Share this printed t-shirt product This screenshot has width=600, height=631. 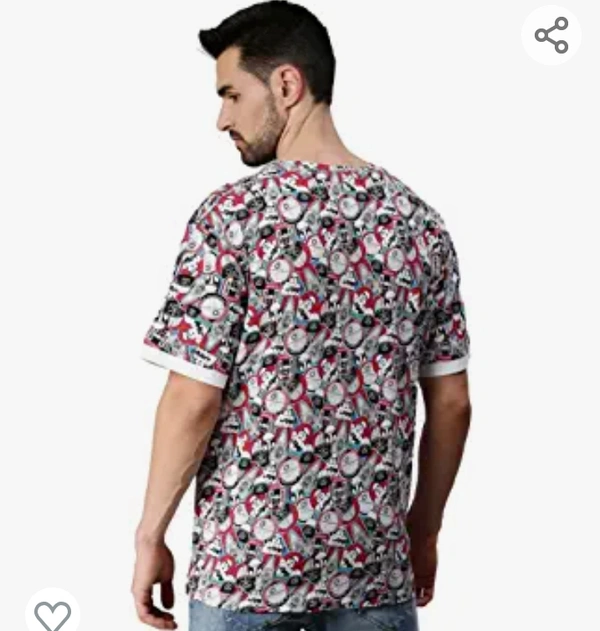[551, 36]
